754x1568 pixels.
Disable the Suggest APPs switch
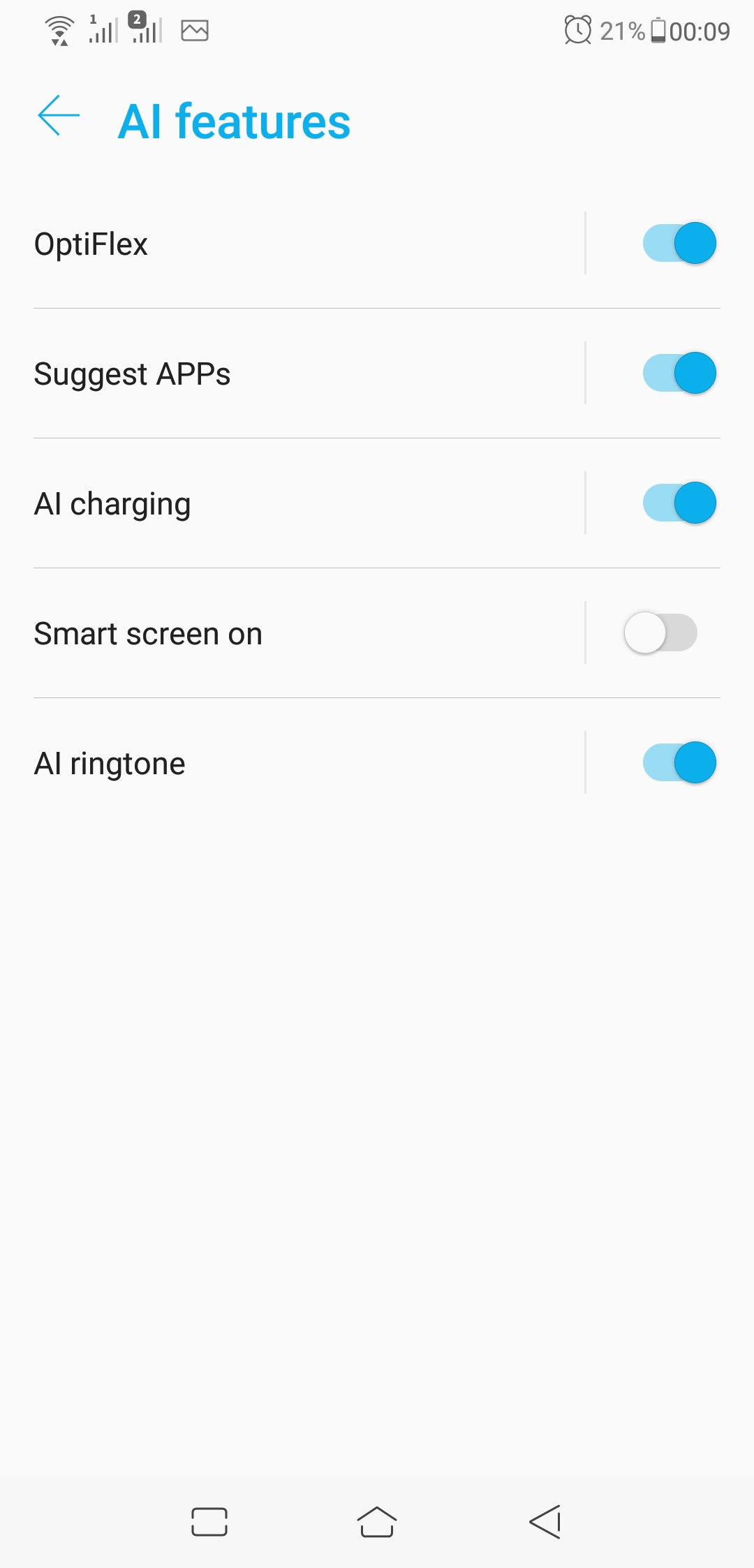pyautogui.click(x=679, y=373)
